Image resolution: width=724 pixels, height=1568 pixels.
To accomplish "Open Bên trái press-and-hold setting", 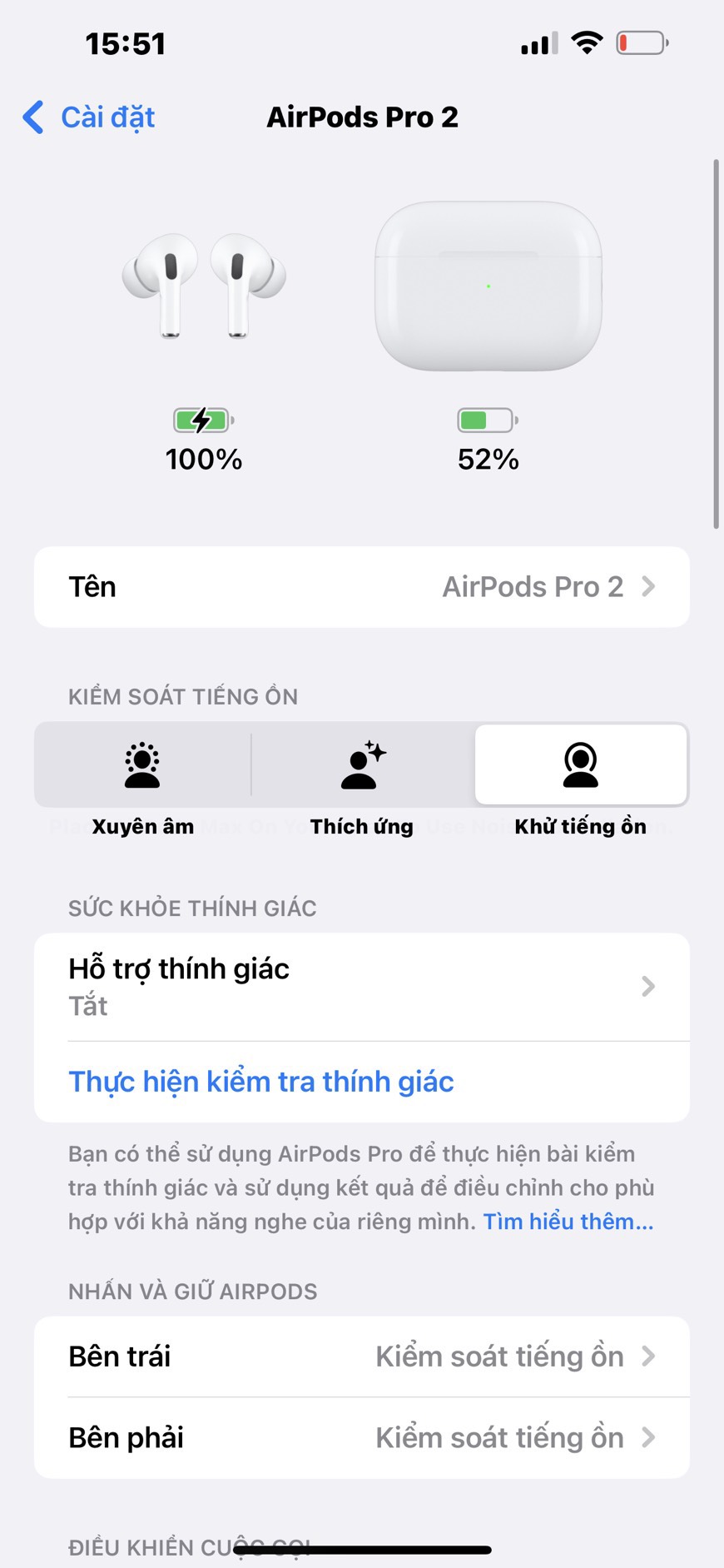I will pos(361,1356).
